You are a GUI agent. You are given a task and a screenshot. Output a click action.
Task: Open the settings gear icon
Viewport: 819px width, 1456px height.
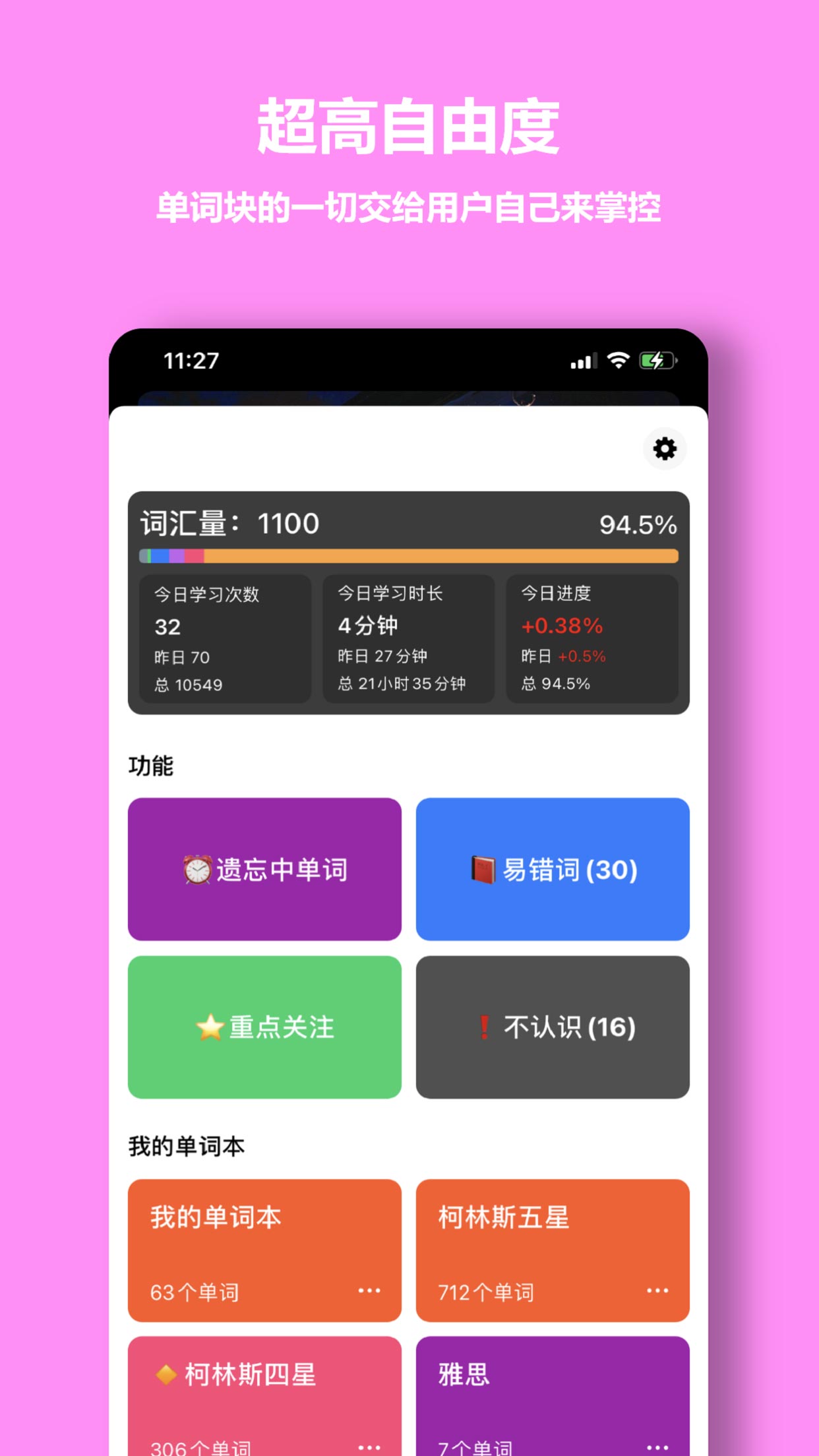(x=665, y=448)
